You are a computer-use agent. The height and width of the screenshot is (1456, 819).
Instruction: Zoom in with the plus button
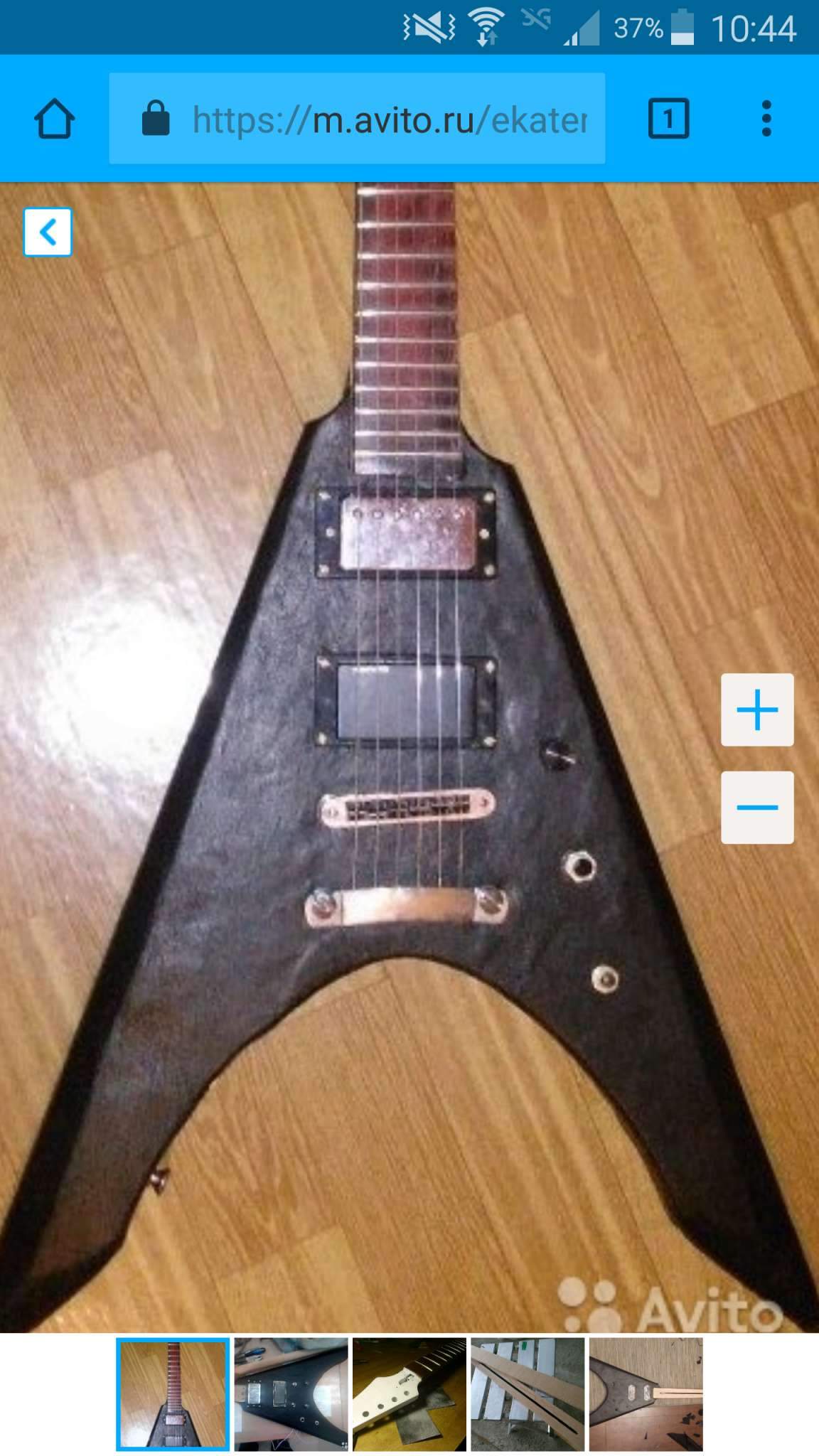pyautogui.click(x=757, y=710)
